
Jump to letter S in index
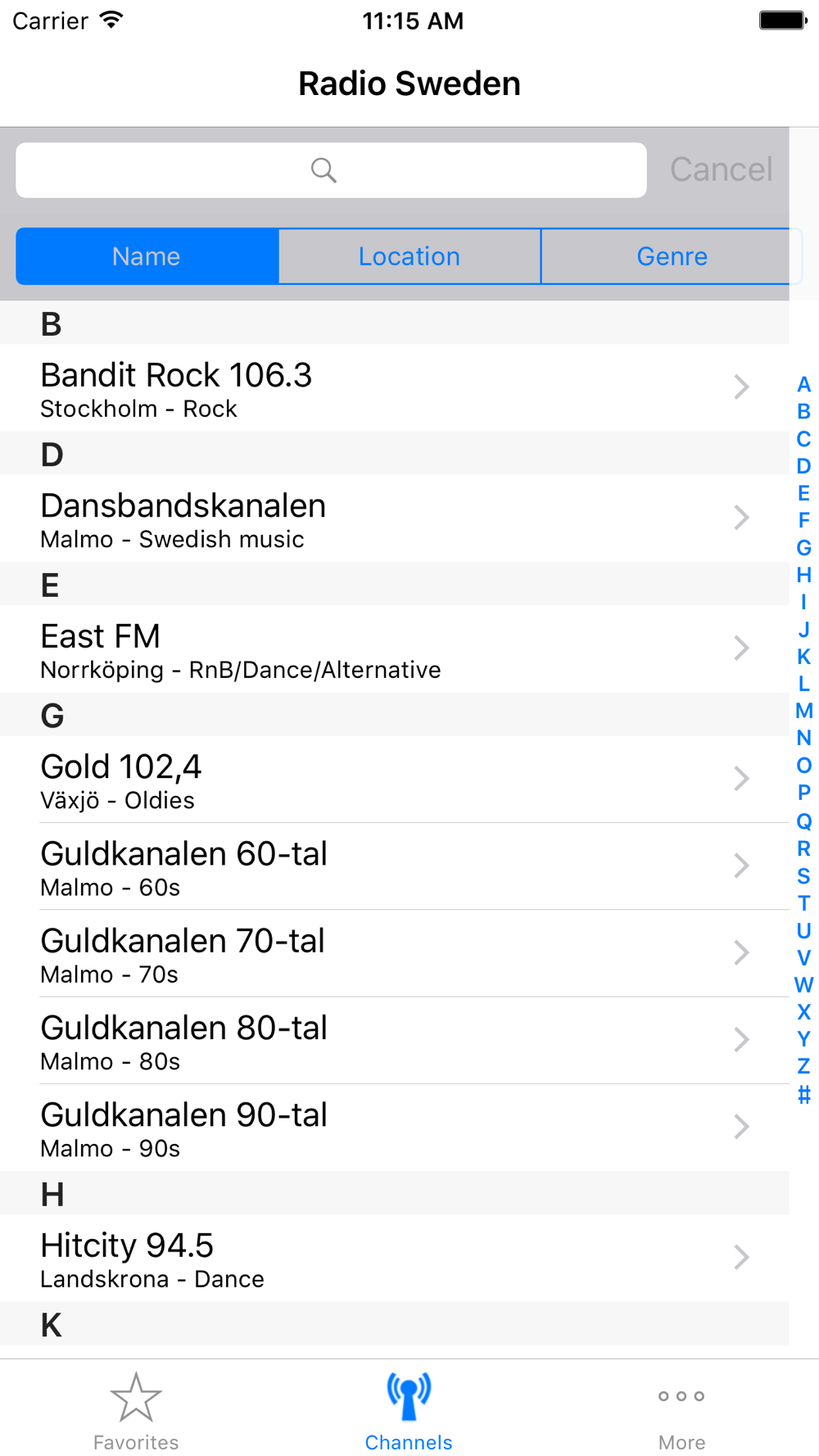click(x=803, y=876)
